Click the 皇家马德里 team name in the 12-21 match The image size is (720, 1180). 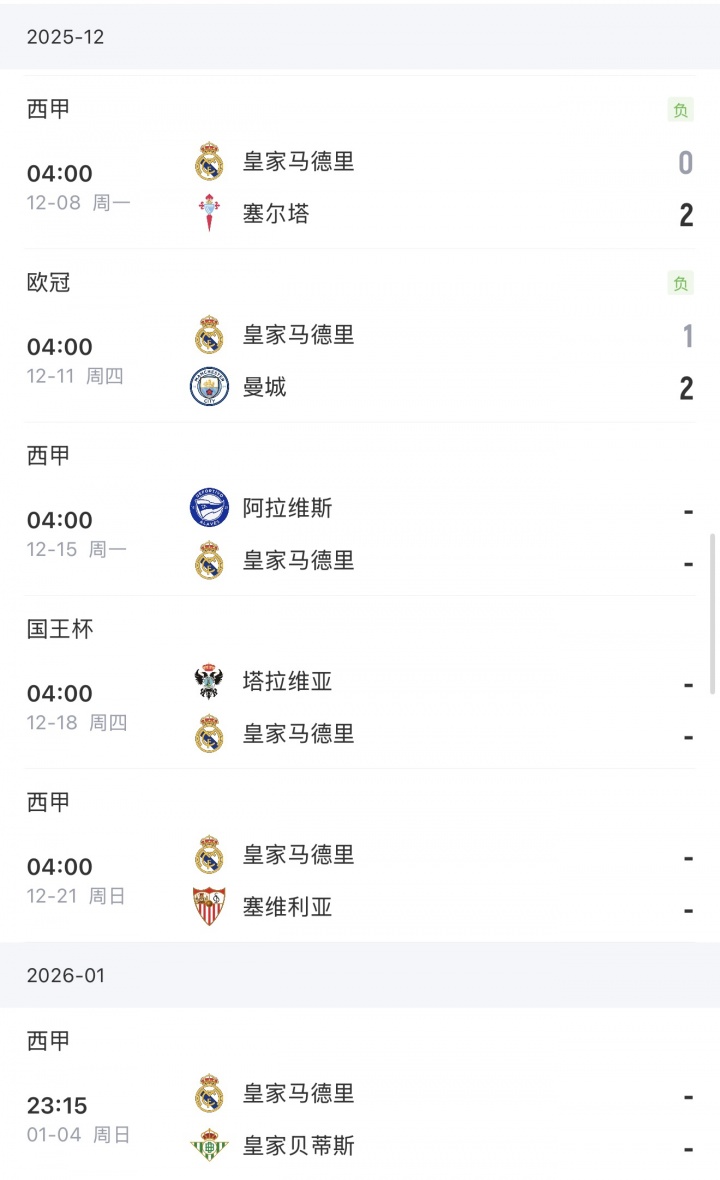297,855
